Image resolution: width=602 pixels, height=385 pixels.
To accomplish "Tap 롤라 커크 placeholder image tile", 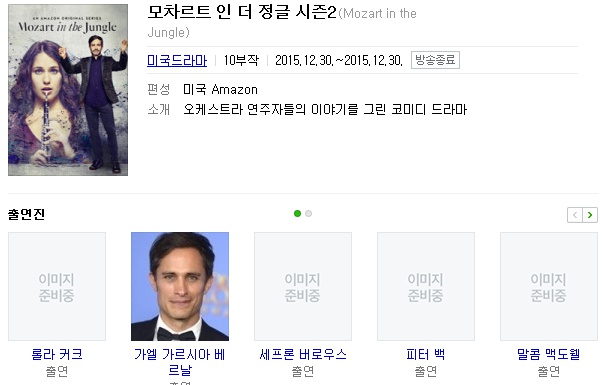I will coord(57,286).
